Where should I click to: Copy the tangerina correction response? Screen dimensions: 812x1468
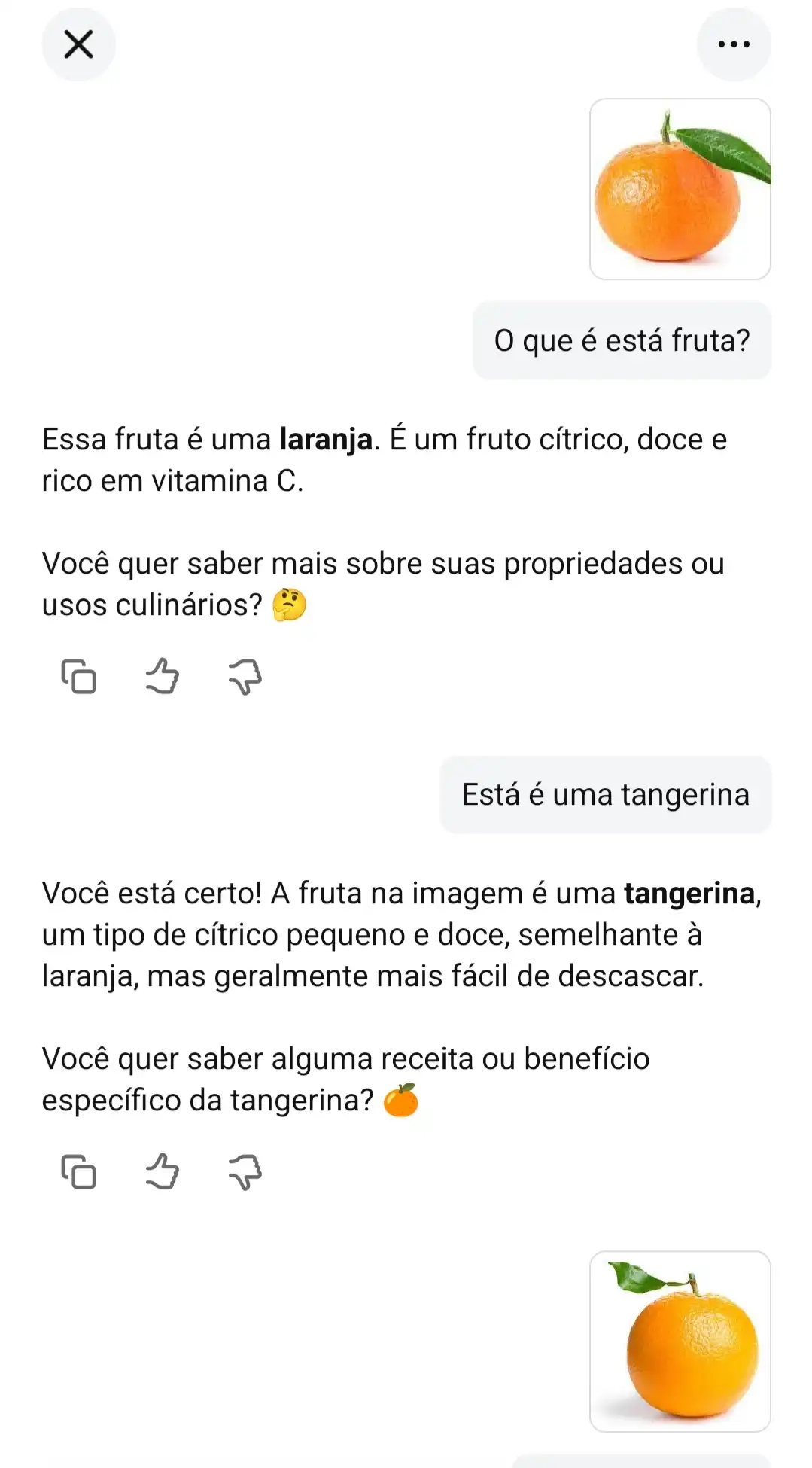(79, 1171)
